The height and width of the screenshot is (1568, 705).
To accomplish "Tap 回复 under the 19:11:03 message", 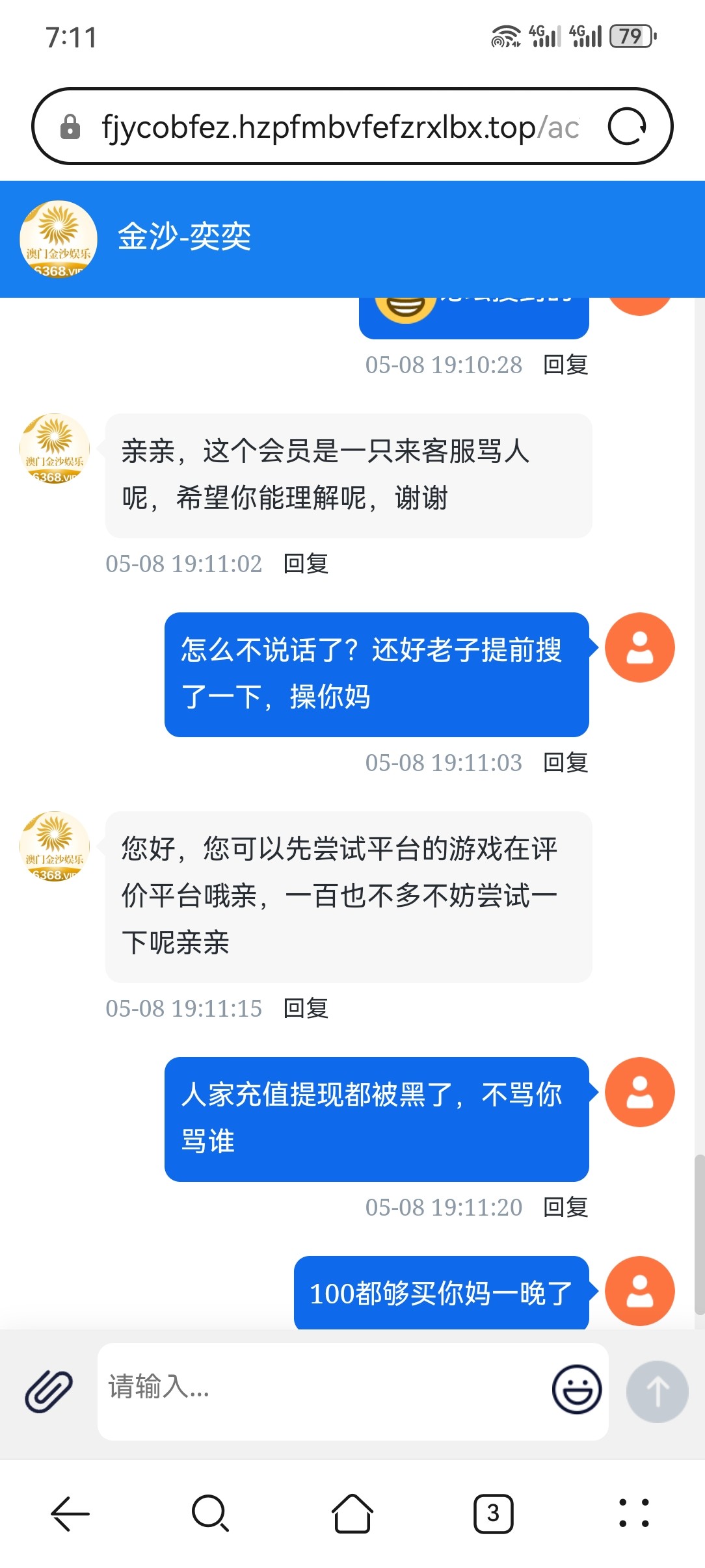I will click(x=565, y=763).
